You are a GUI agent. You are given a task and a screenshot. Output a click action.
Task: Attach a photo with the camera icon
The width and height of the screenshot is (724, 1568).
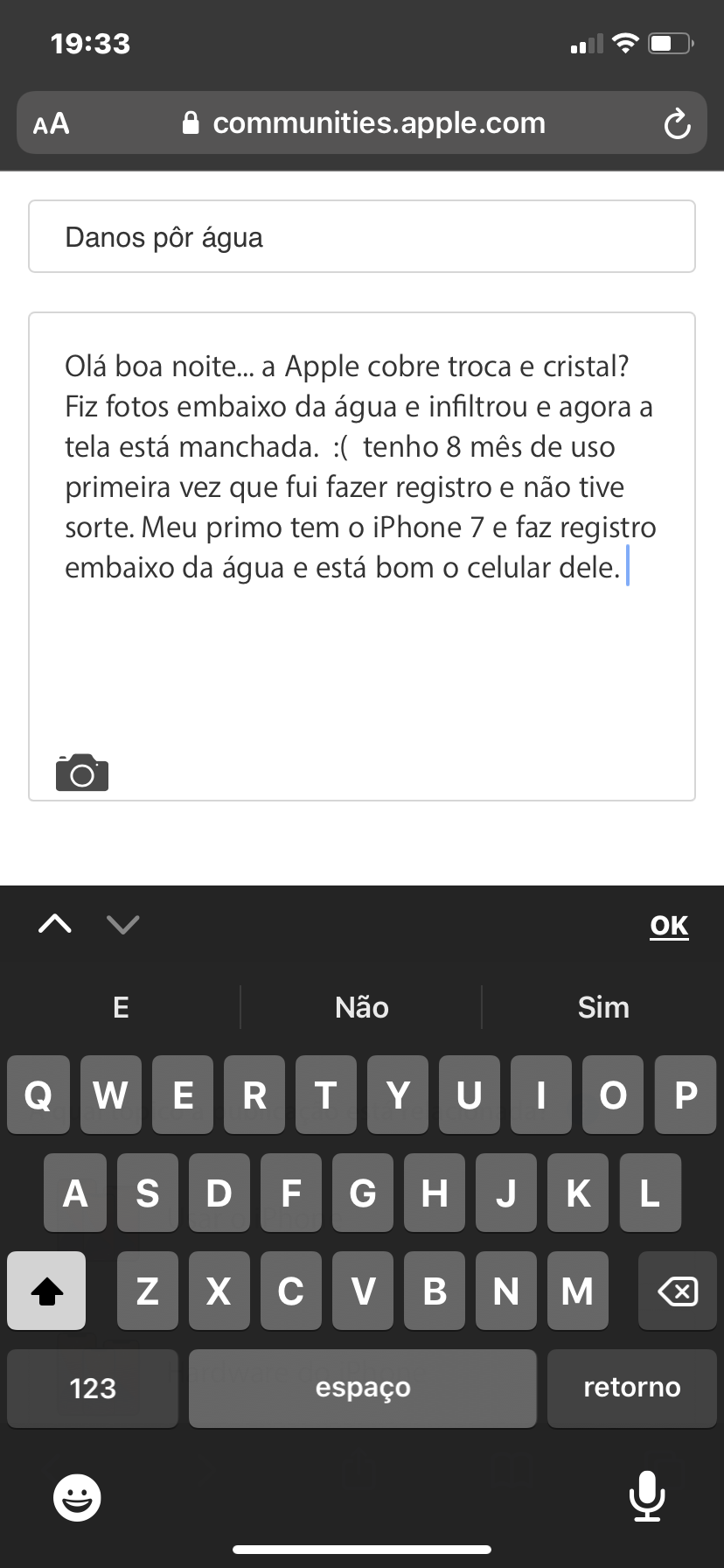(x=82, y=772)
